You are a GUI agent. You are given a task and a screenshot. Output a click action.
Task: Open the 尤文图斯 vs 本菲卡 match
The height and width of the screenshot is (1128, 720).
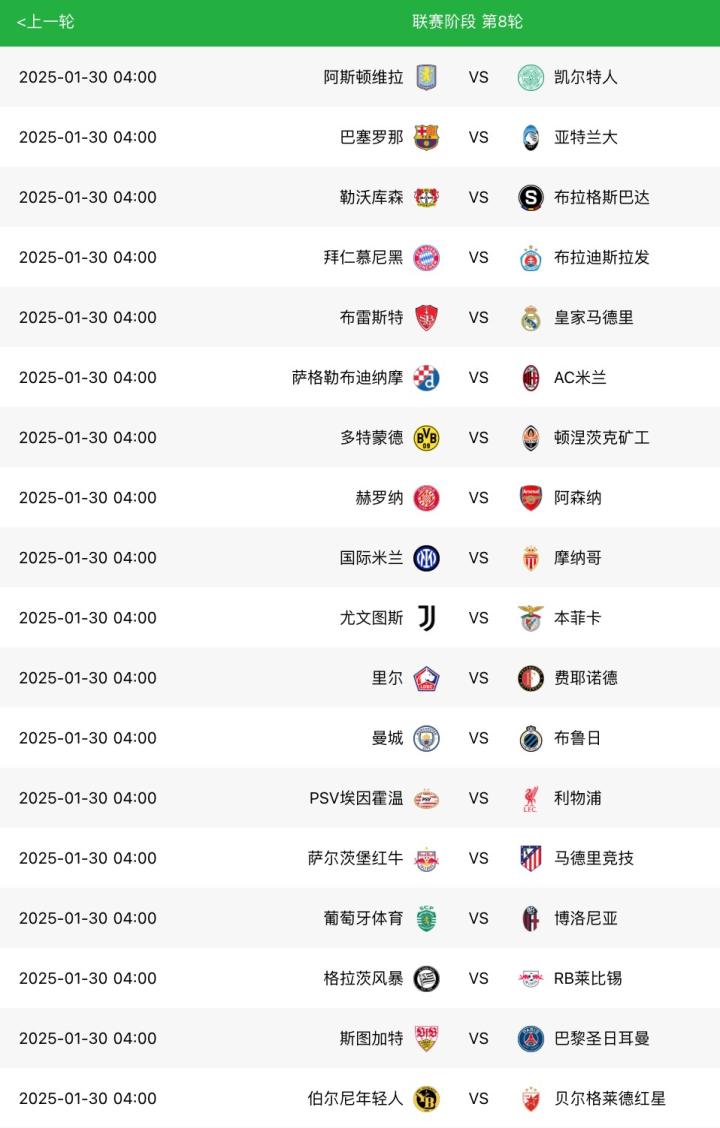coord(478,617)
